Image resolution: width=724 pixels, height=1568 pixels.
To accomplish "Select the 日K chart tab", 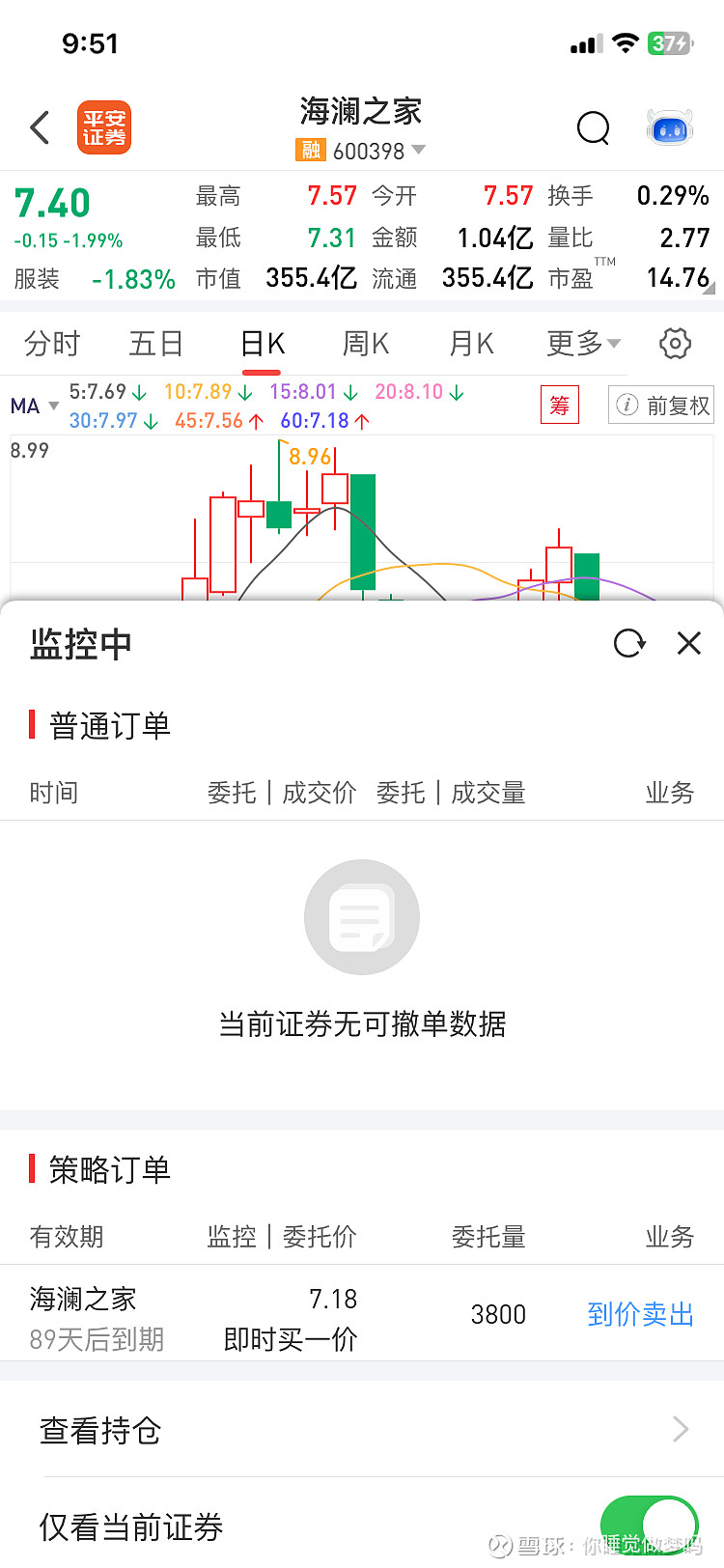I will (x=262, y=344).
